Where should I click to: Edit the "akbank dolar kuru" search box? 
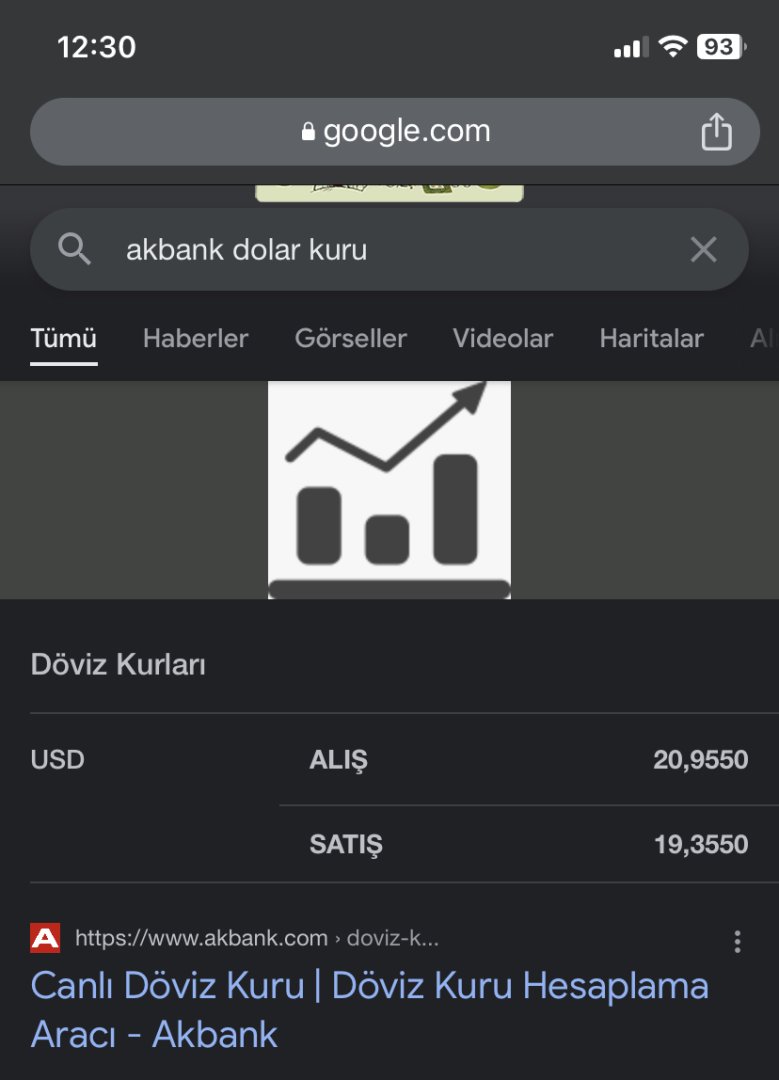click(x=380, y=250)
